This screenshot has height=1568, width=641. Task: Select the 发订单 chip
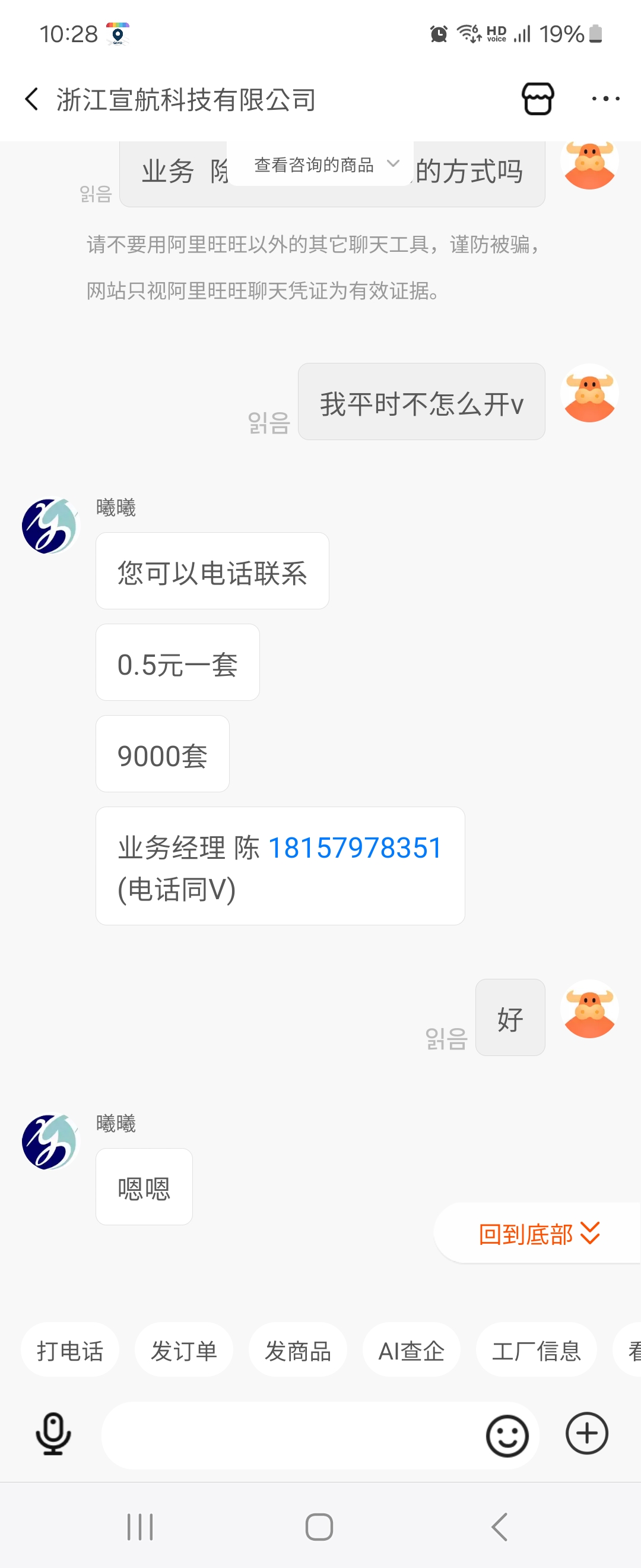[183, 1351]
